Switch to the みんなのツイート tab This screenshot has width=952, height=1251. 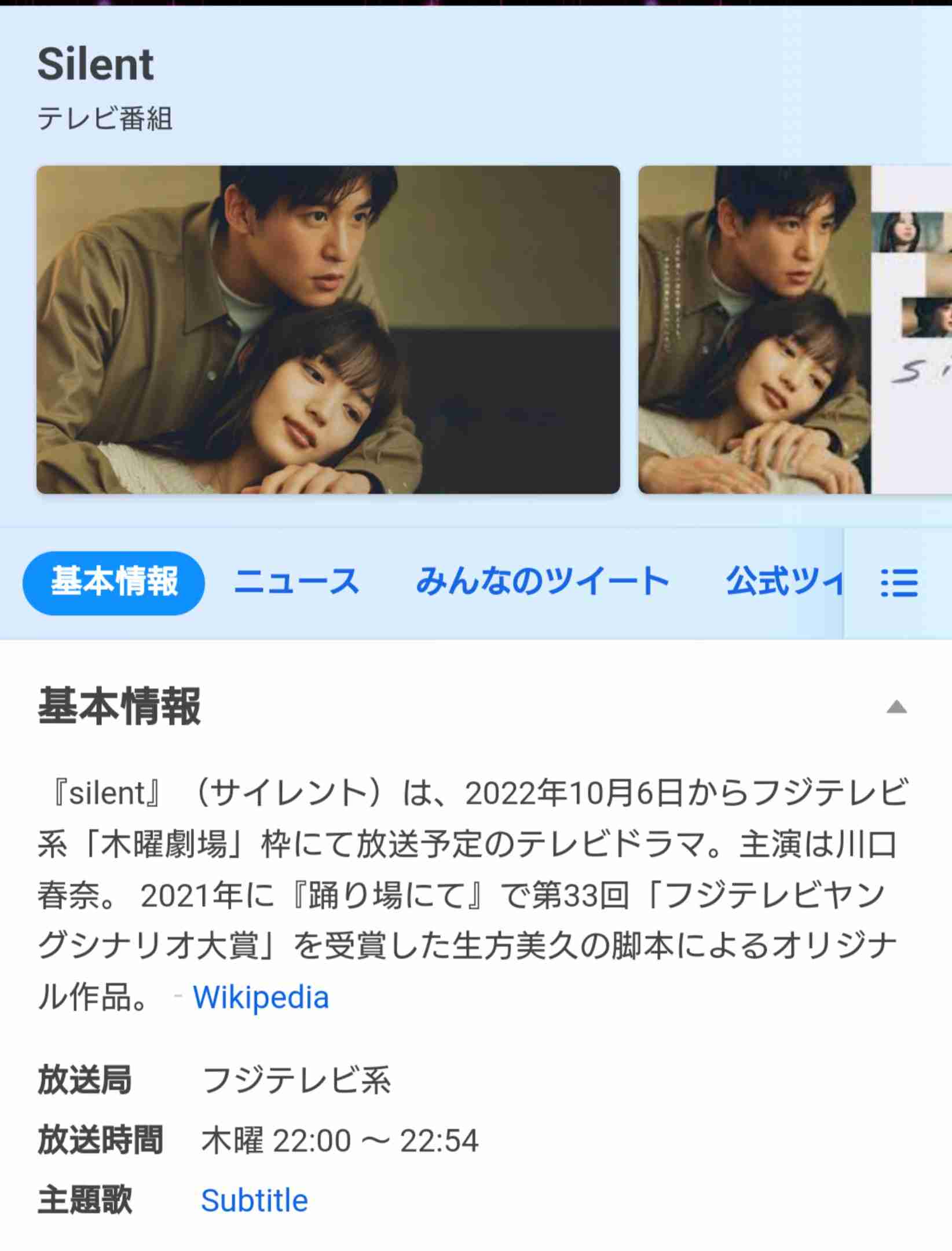pos(543,583)
